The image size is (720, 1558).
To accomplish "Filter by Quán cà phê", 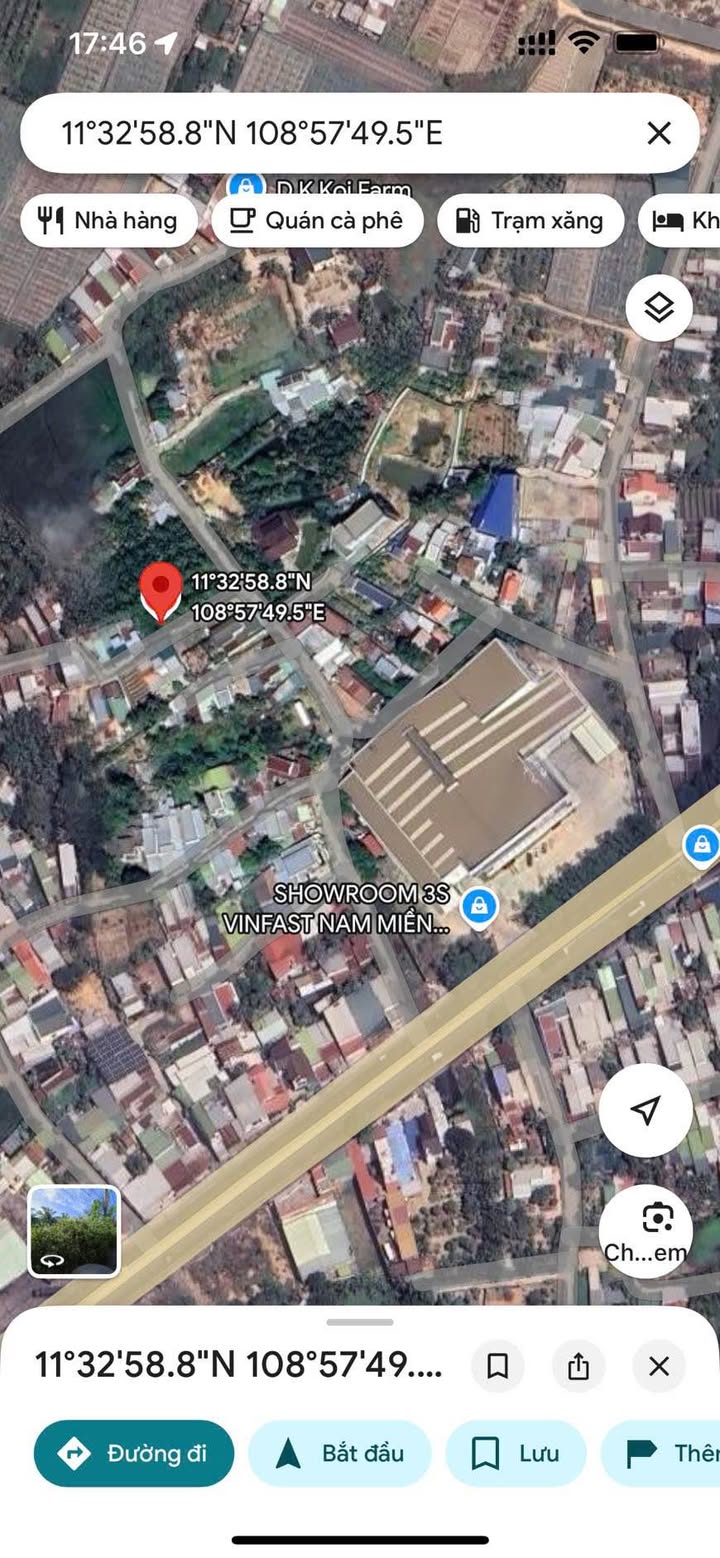I will [317, 221].
